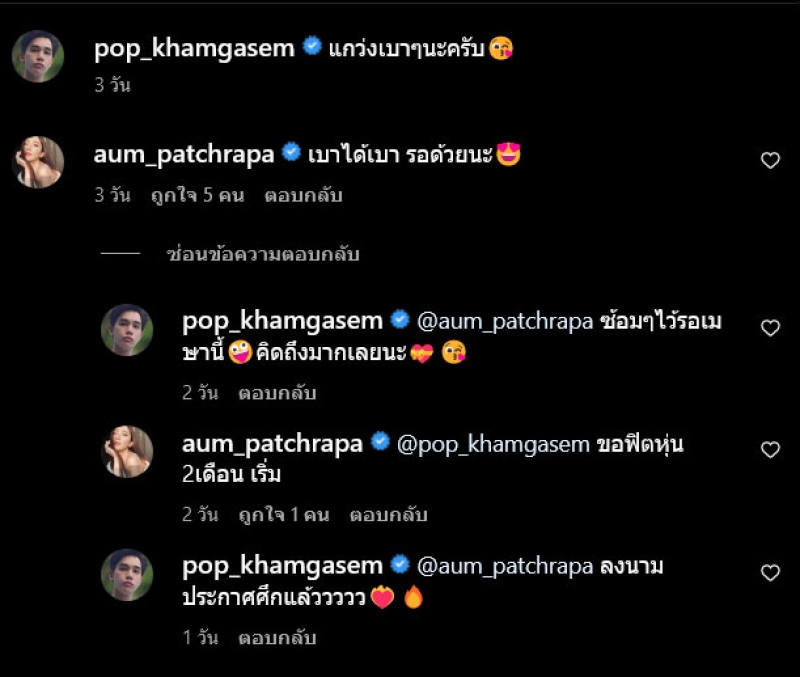Like aum_patchrapa's reply 'ขอฟิตหุ่น 2เดือน'
800x677 pixels.
[x=770, y=450]
